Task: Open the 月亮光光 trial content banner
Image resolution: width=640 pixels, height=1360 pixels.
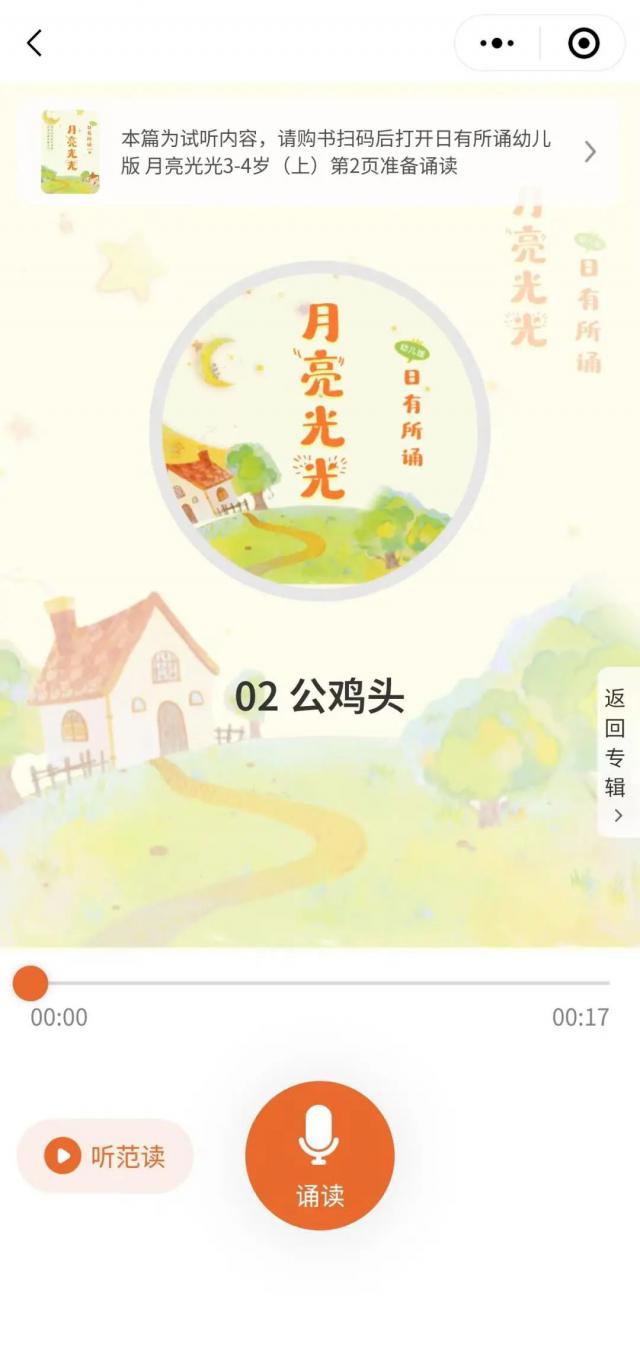Action: coord(320,152)
